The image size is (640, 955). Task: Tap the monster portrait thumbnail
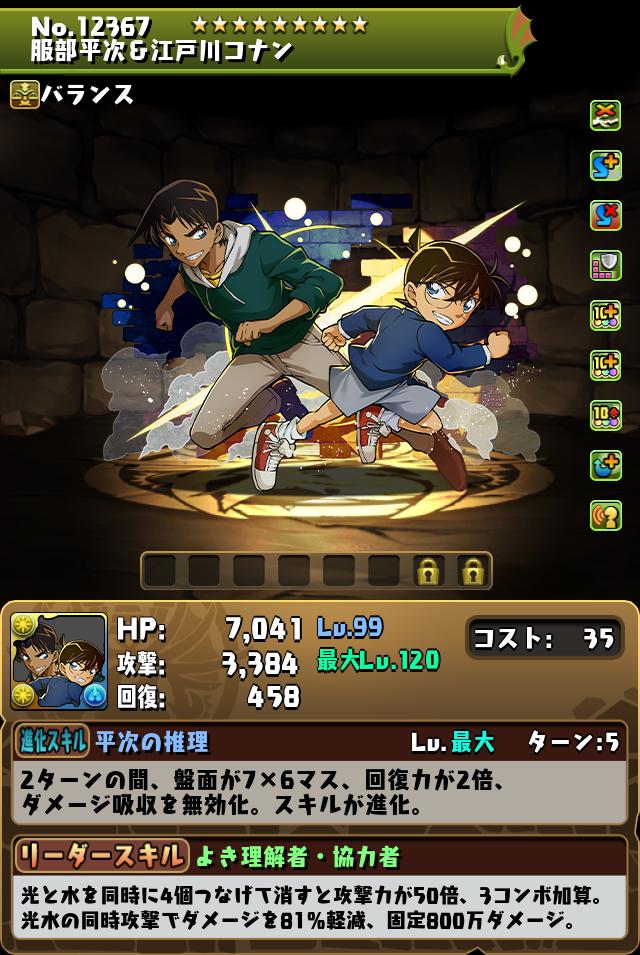point(58,662)
